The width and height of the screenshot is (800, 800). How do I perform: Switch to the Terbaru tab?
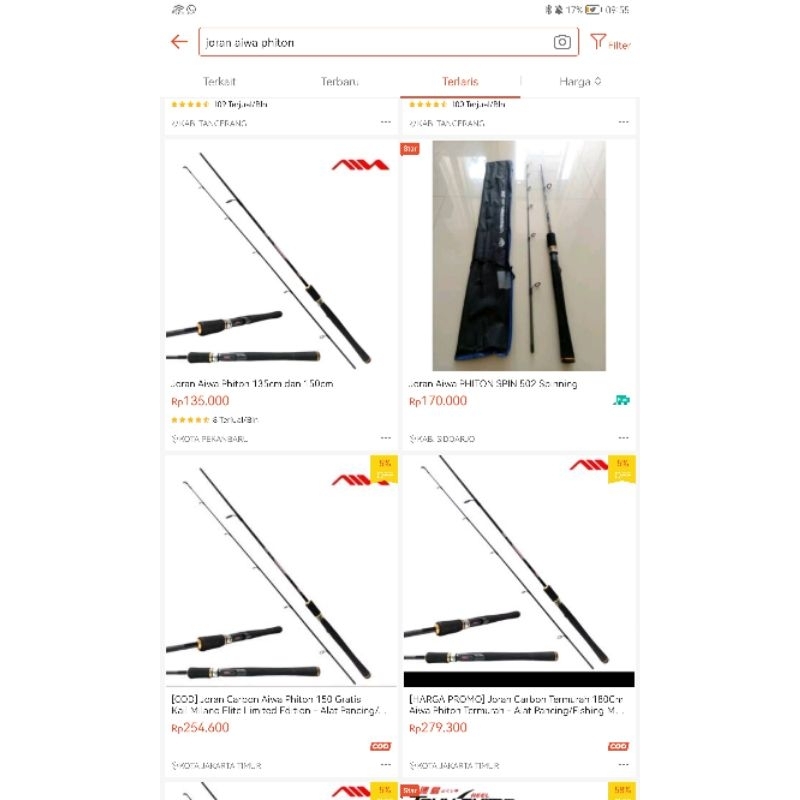pyautogui.click(x=340, y=81)
